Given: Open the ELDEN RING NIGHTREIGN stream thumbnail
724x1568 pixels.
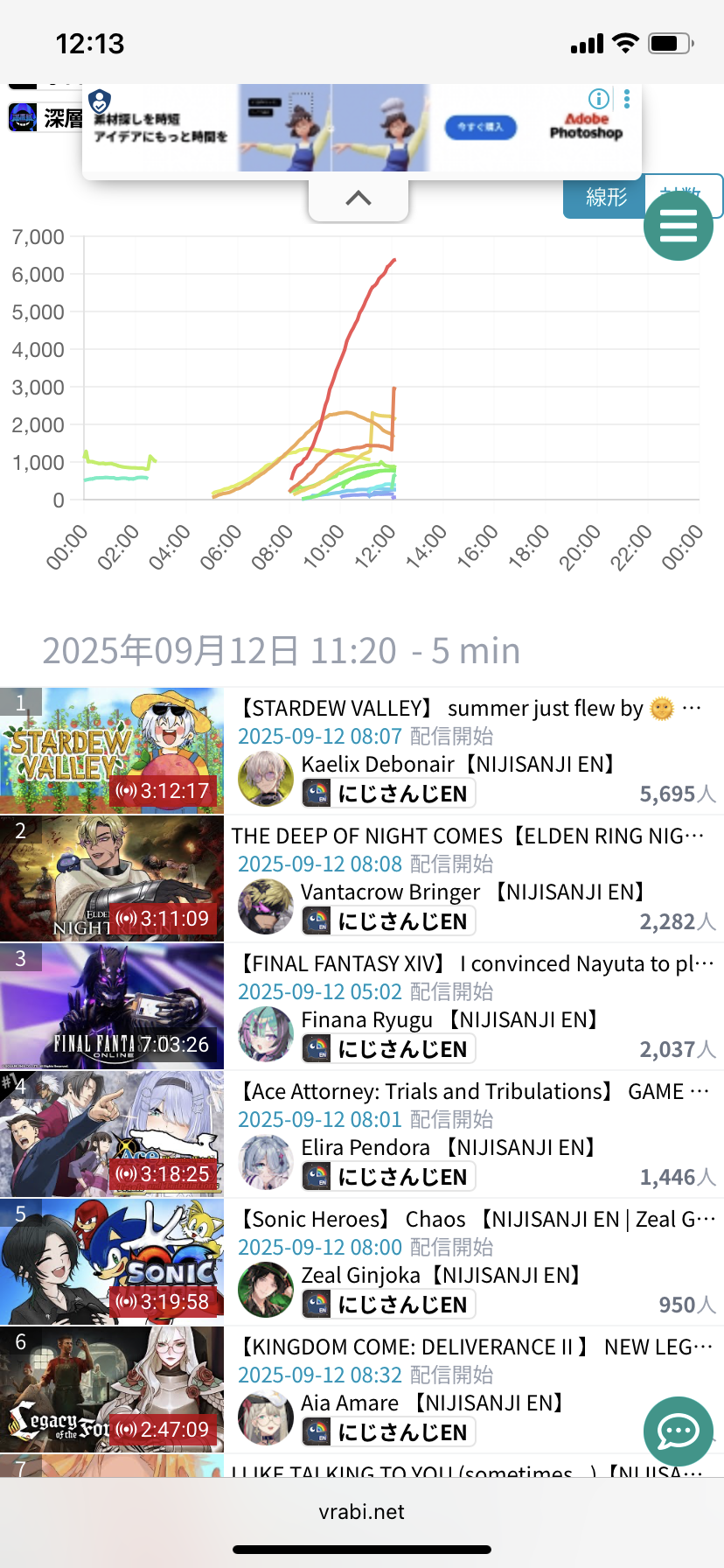Looking at the screenshot, I should point(112,878).
